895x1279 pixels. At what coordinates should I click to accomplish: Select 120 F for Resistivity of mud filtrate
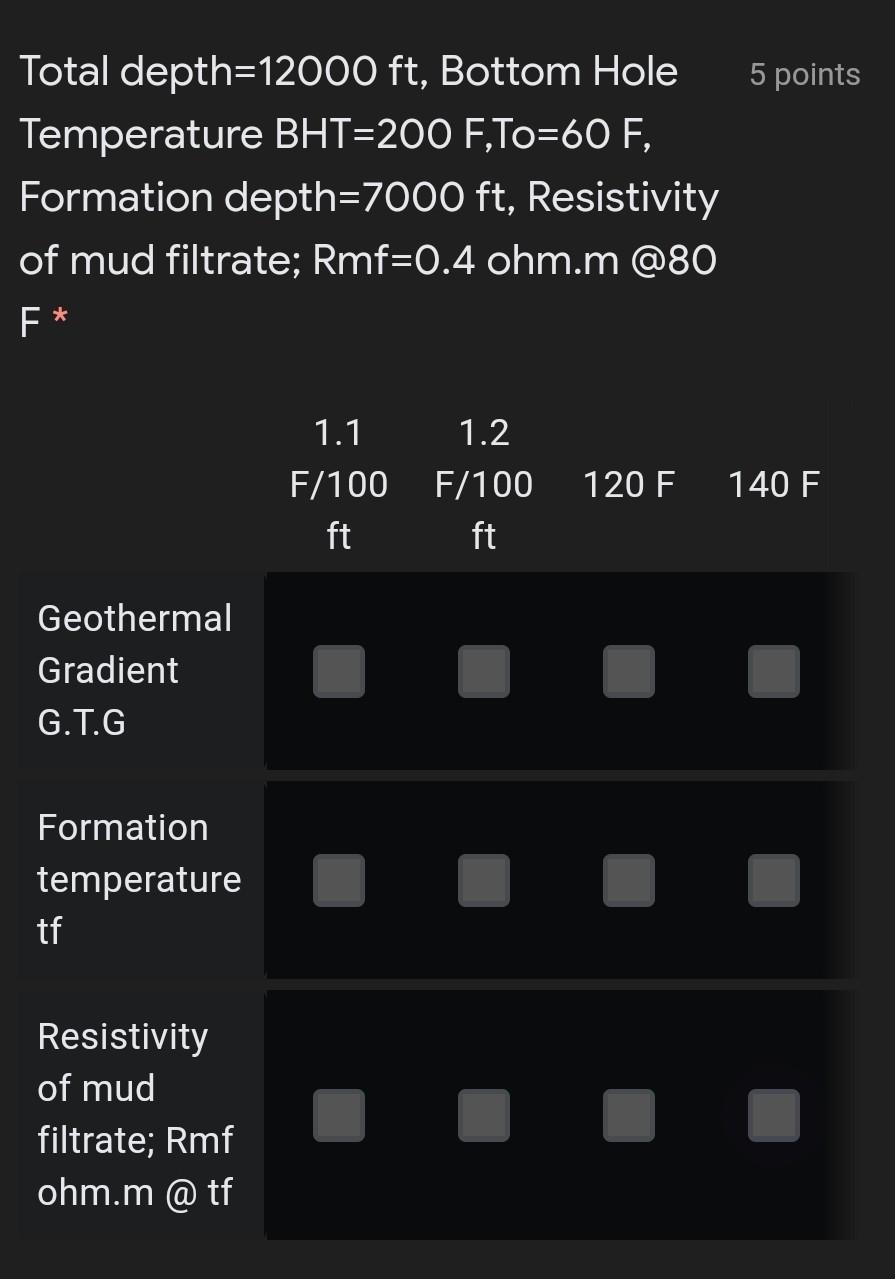pos(629,1115)
